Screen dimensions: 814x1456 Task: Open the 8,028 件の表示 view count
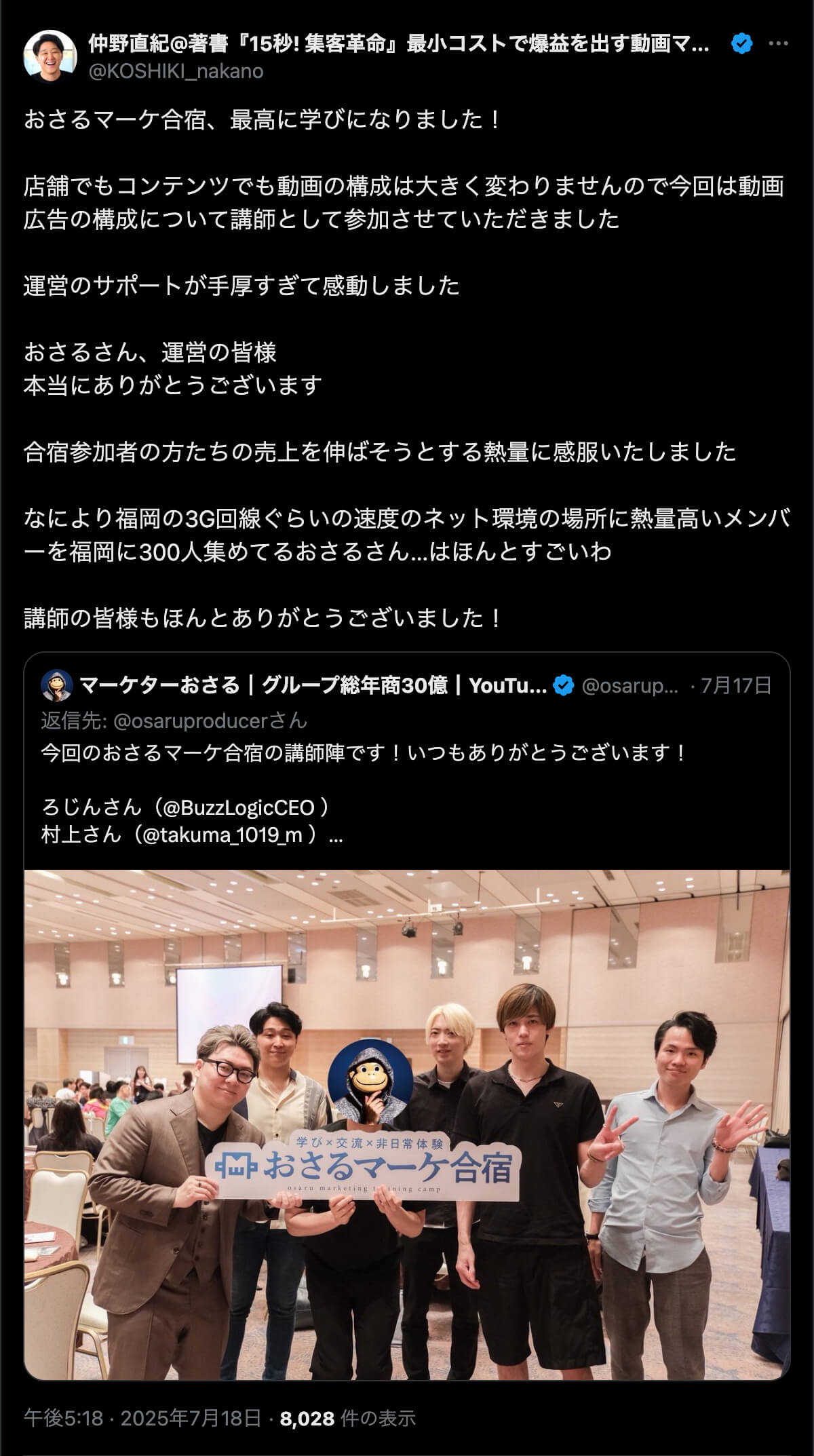pyautogui.click(x=347, y=1419)
